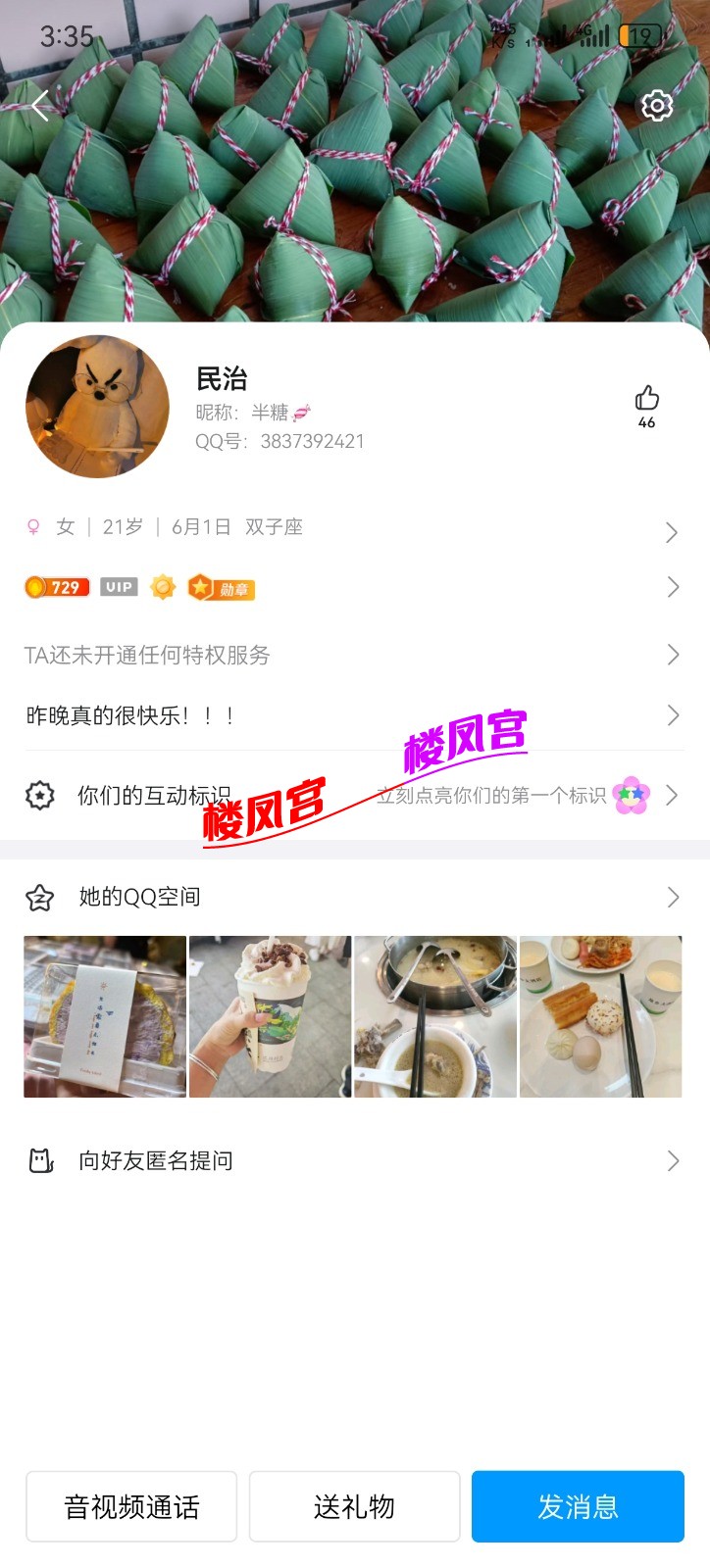Screen dimensions: 710x1568
Task: Click the camera icon beside 向好友匿名提问
Action: point(40,1160)
